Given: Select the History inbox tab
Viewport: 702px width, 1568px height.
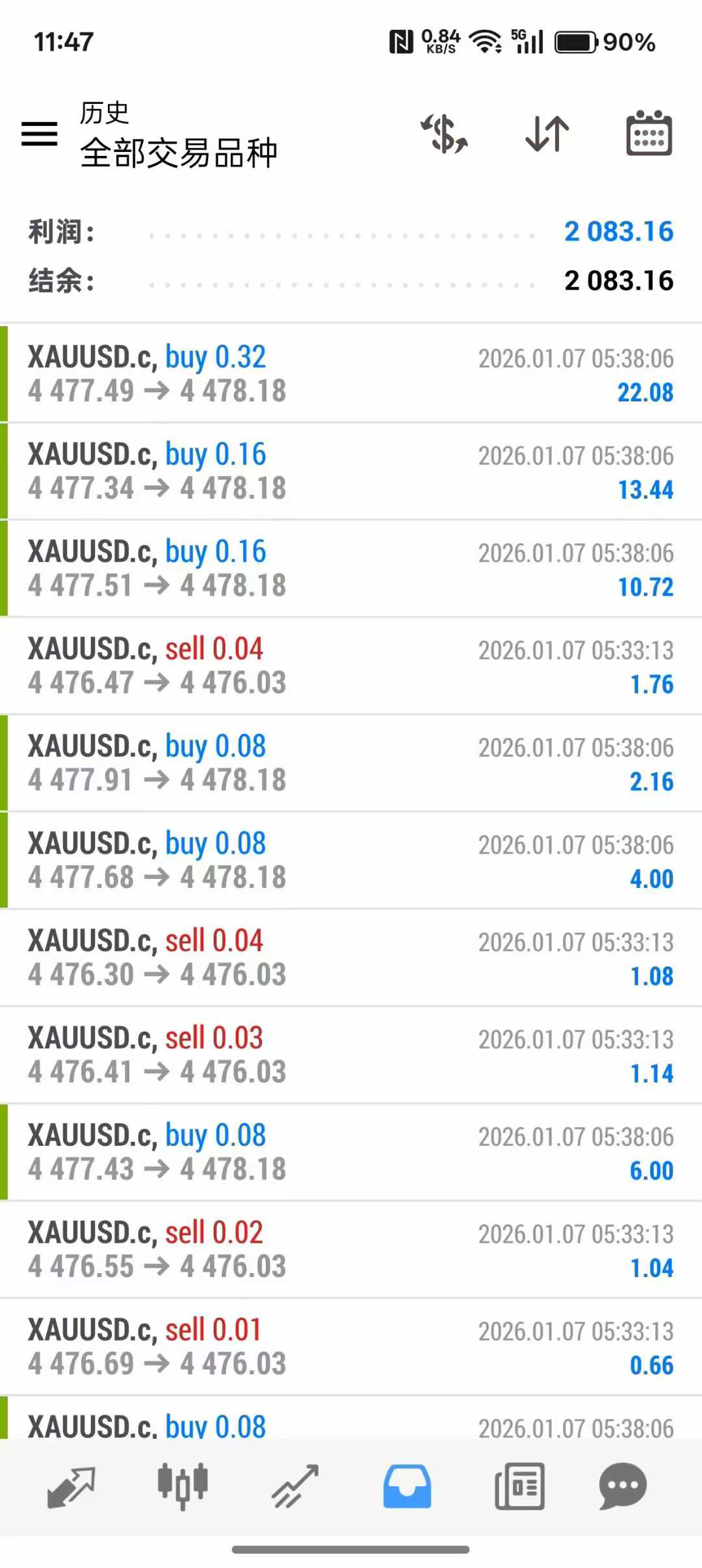Looking at the screenshot, I should pos(407,1486).
